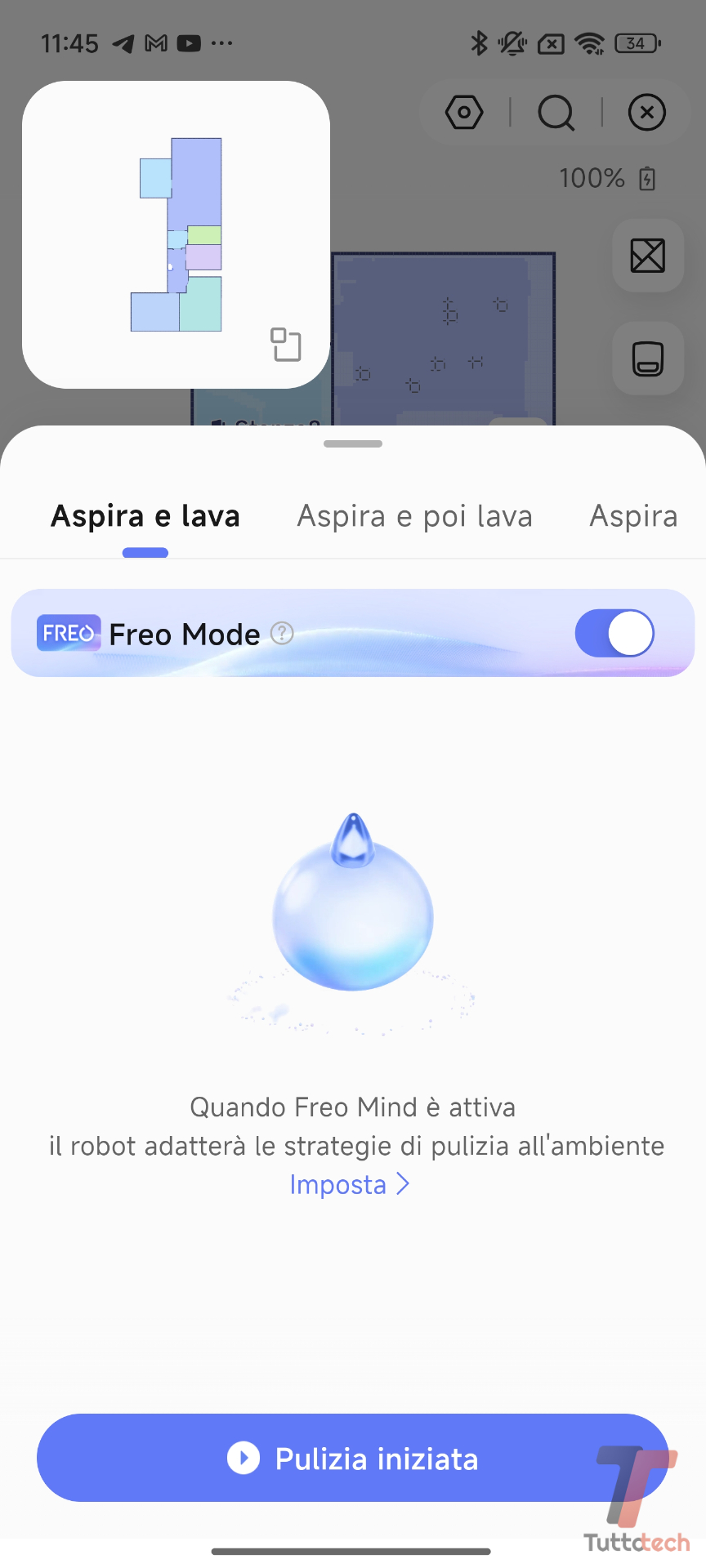Show Freo Mode help info

coord(282,633)
